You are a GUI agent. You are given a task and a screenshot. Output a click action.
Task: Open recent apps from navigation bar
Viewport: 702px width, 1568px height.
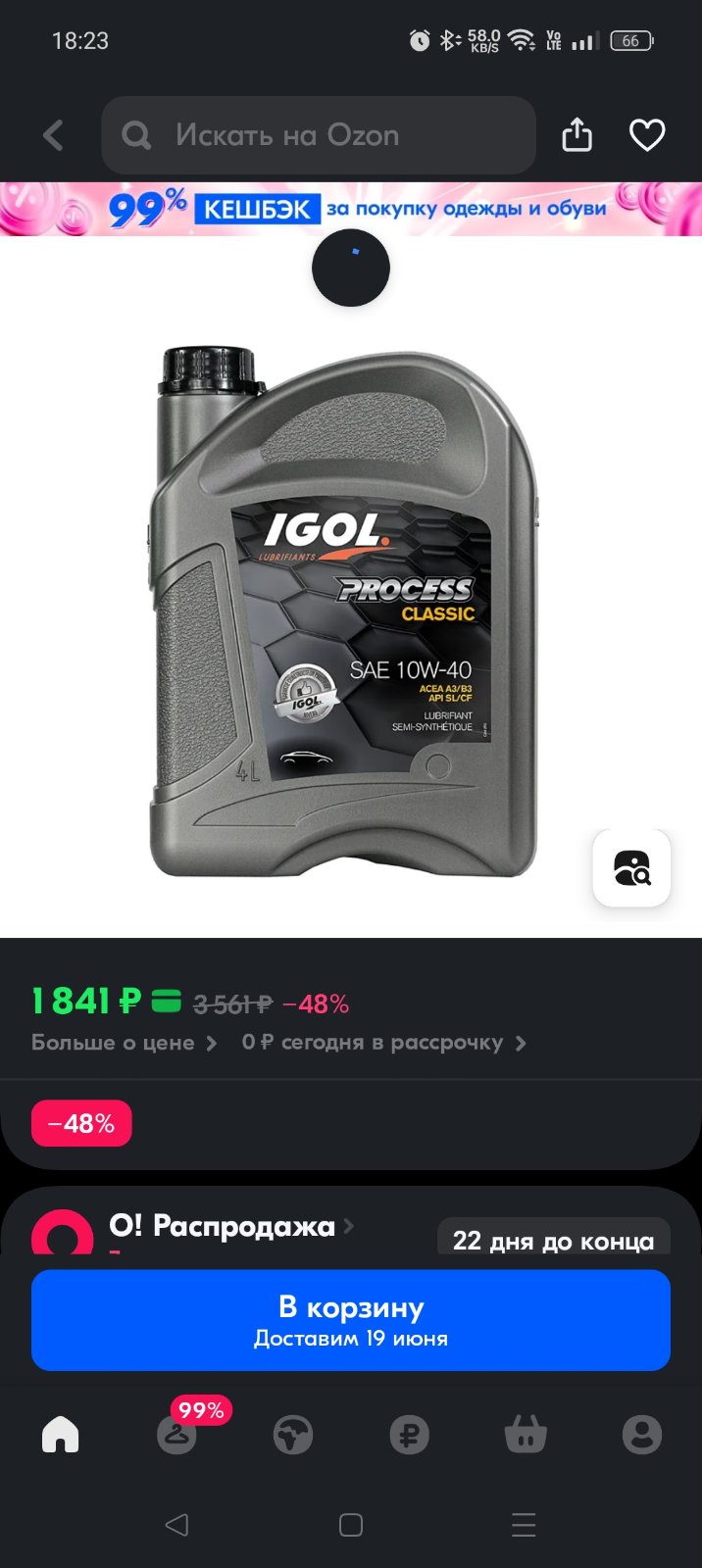click(x=525, y=1525)
